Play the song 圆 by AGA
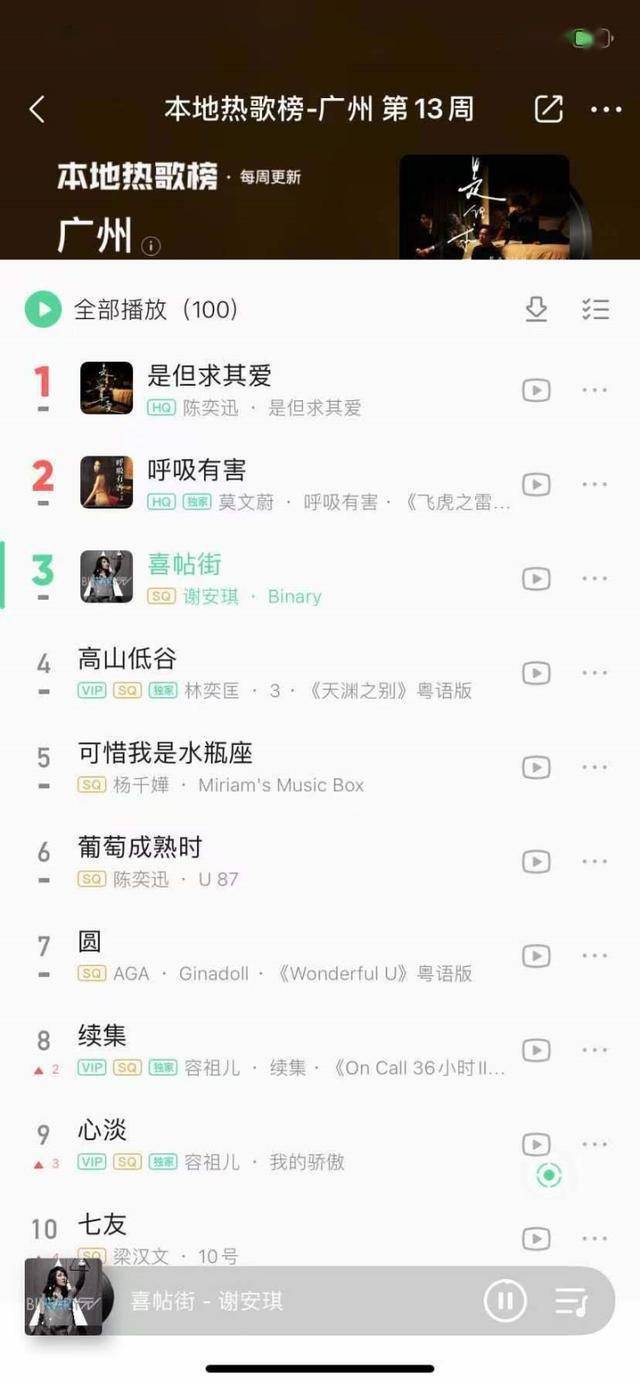The height and width of the screenshot is (1385, 640). (90, 942)
